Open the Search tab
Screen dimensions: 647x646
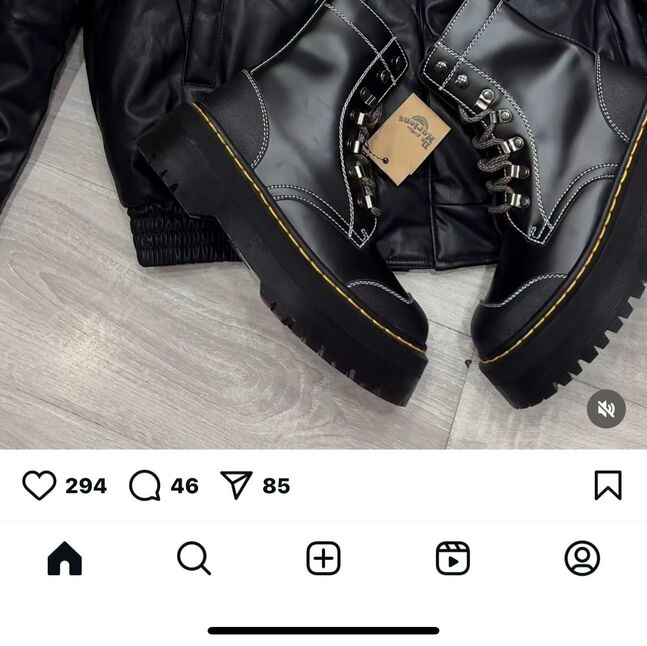coord(194,558)
